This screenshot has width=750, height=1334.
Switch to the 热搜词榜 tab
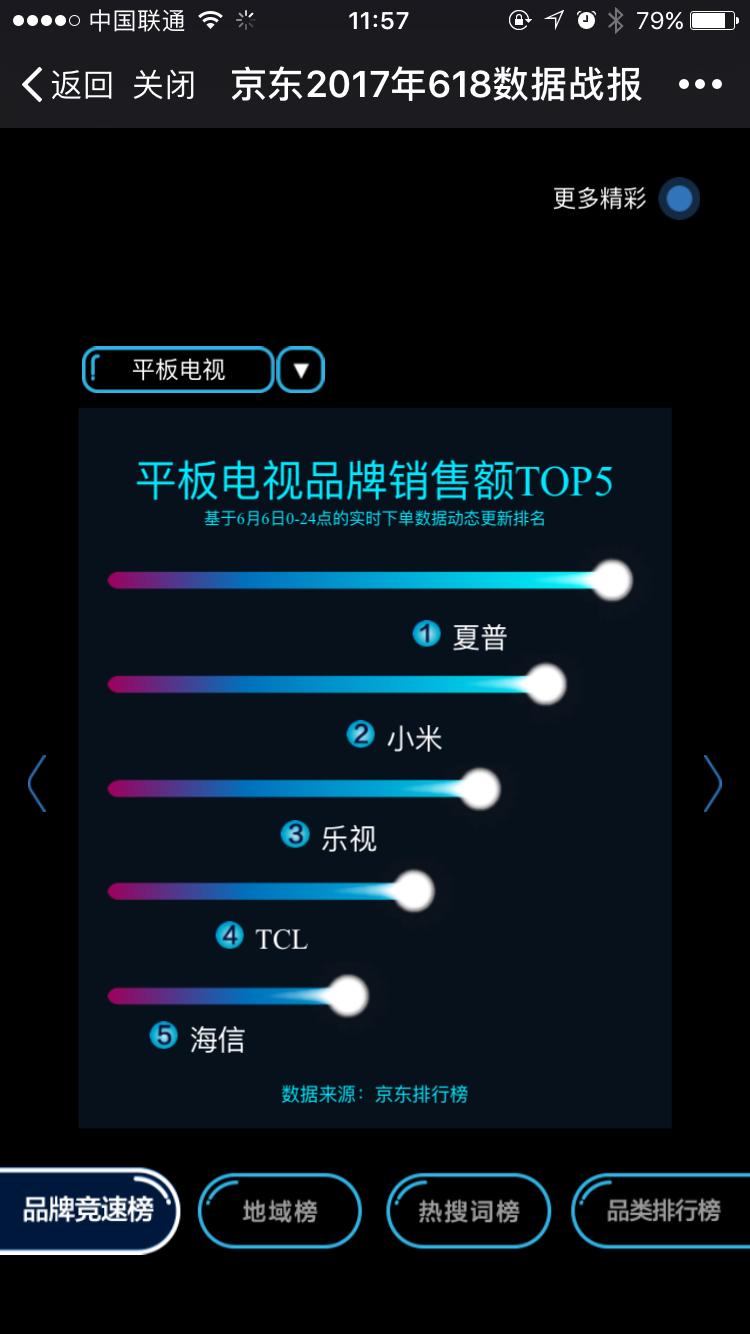pyautogui.click(x=468, y=1211)
